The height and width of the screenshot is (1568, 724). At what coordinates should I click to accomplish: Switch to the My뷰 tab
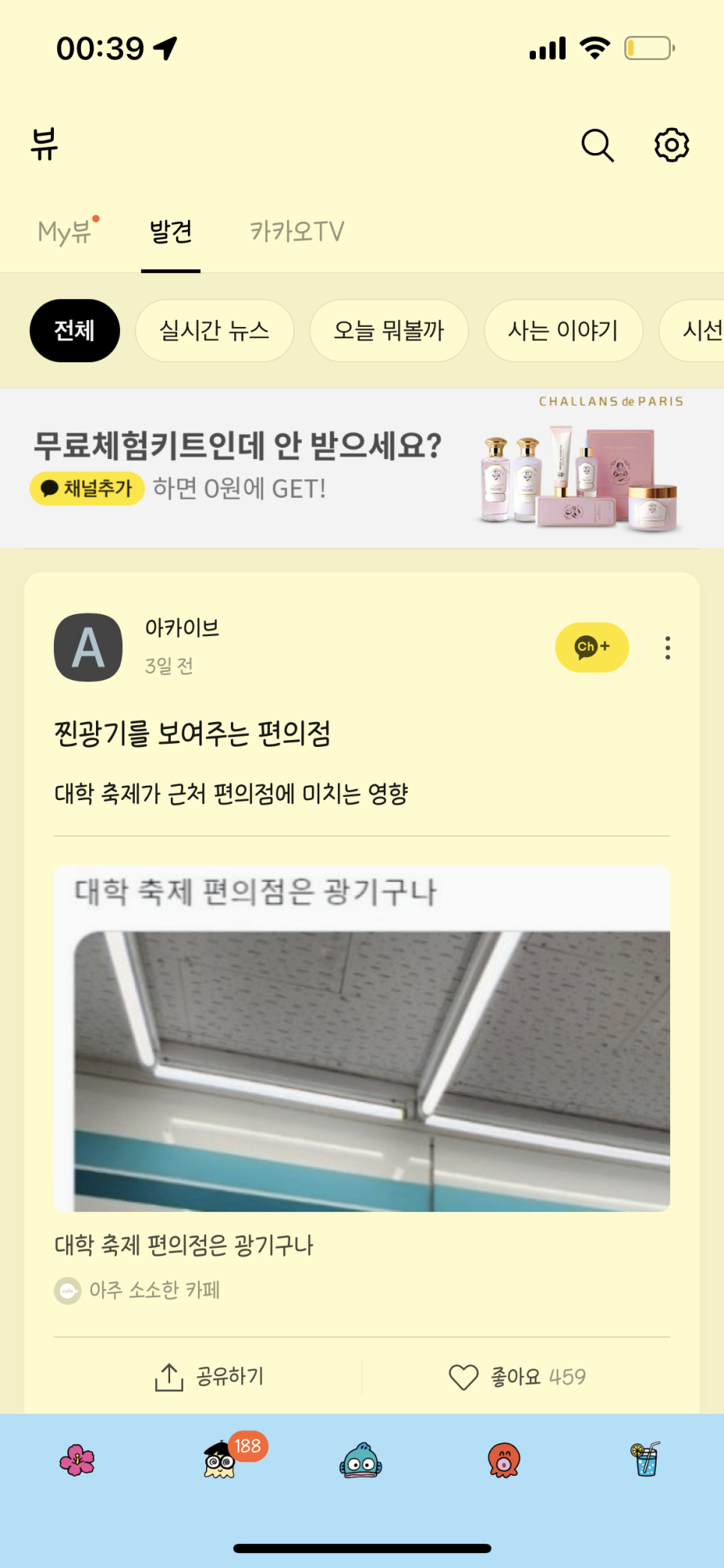point(66,232)
